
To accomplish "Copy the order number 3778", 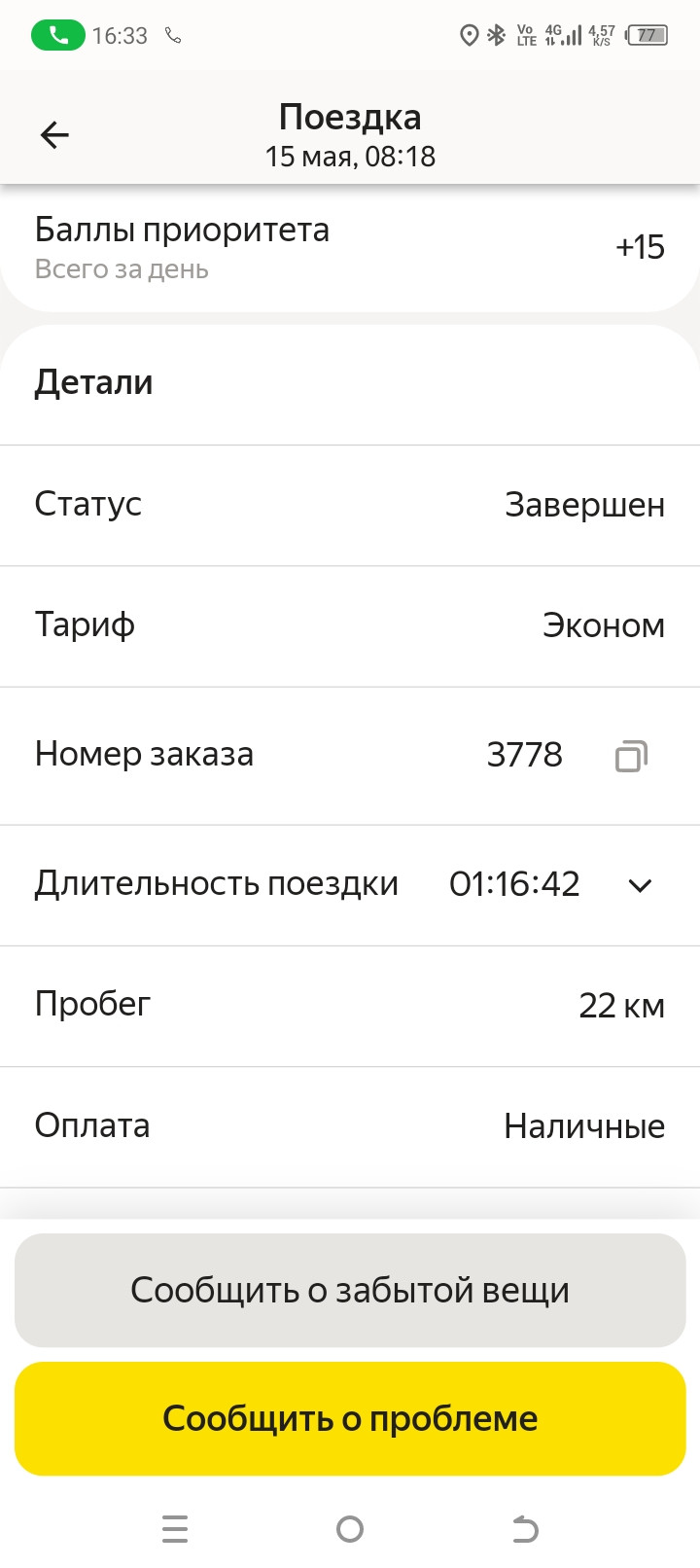I will click(631, 756).
